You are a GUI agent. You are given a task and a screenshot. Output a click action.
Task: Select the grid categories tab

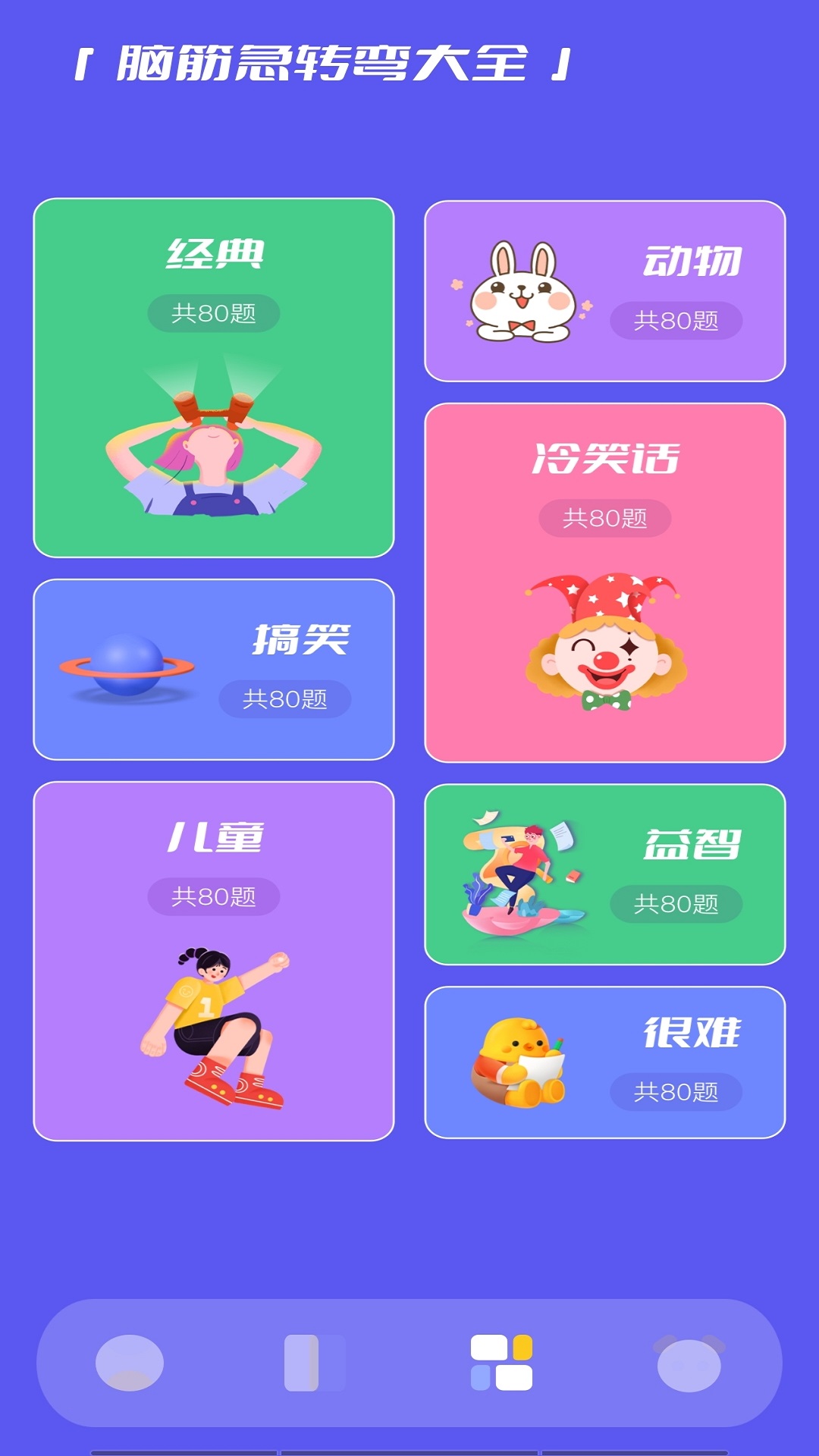(x=501, y=1363)
